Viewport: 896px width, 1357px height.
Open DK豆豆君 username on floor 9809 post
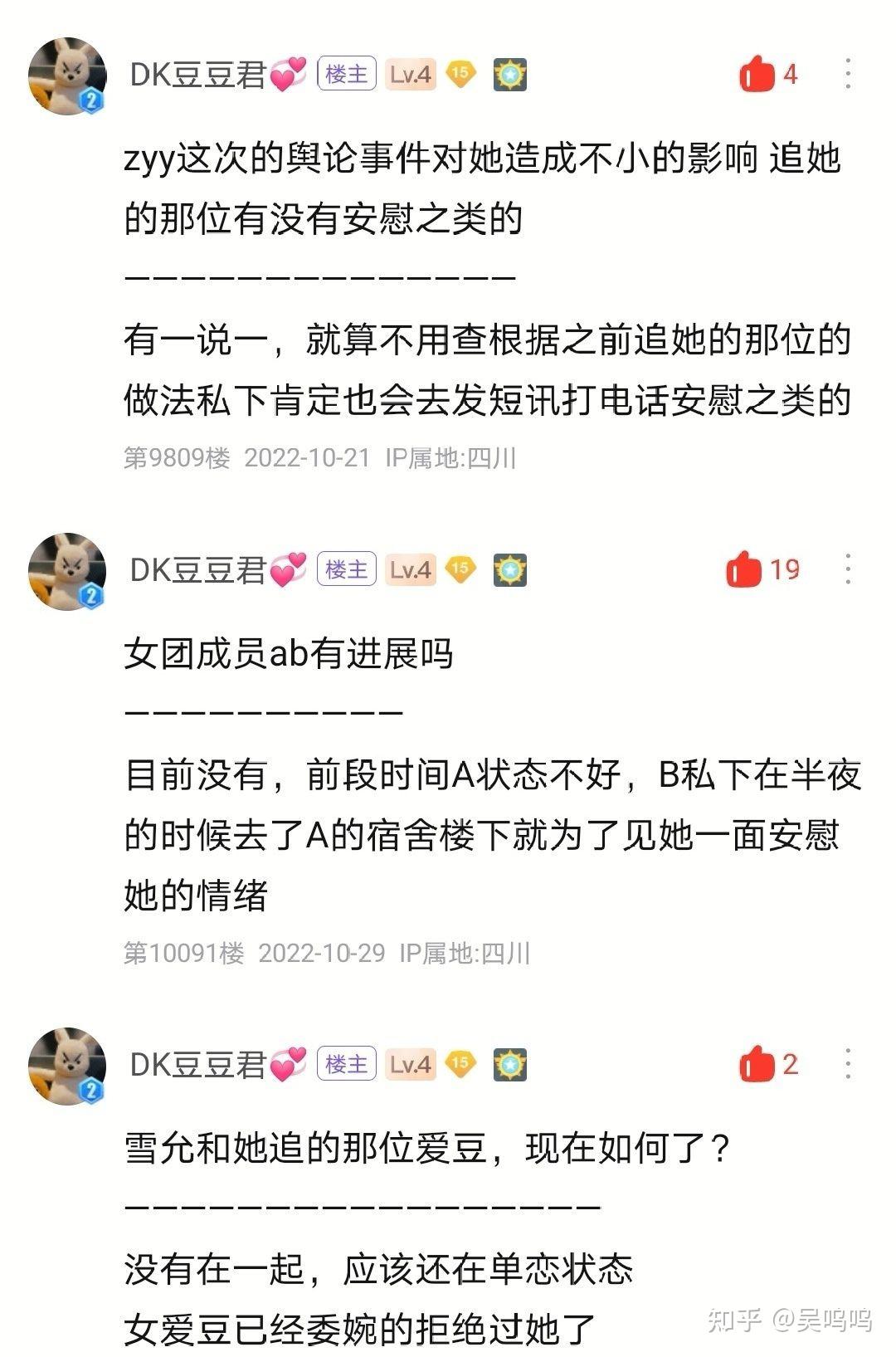197,75
